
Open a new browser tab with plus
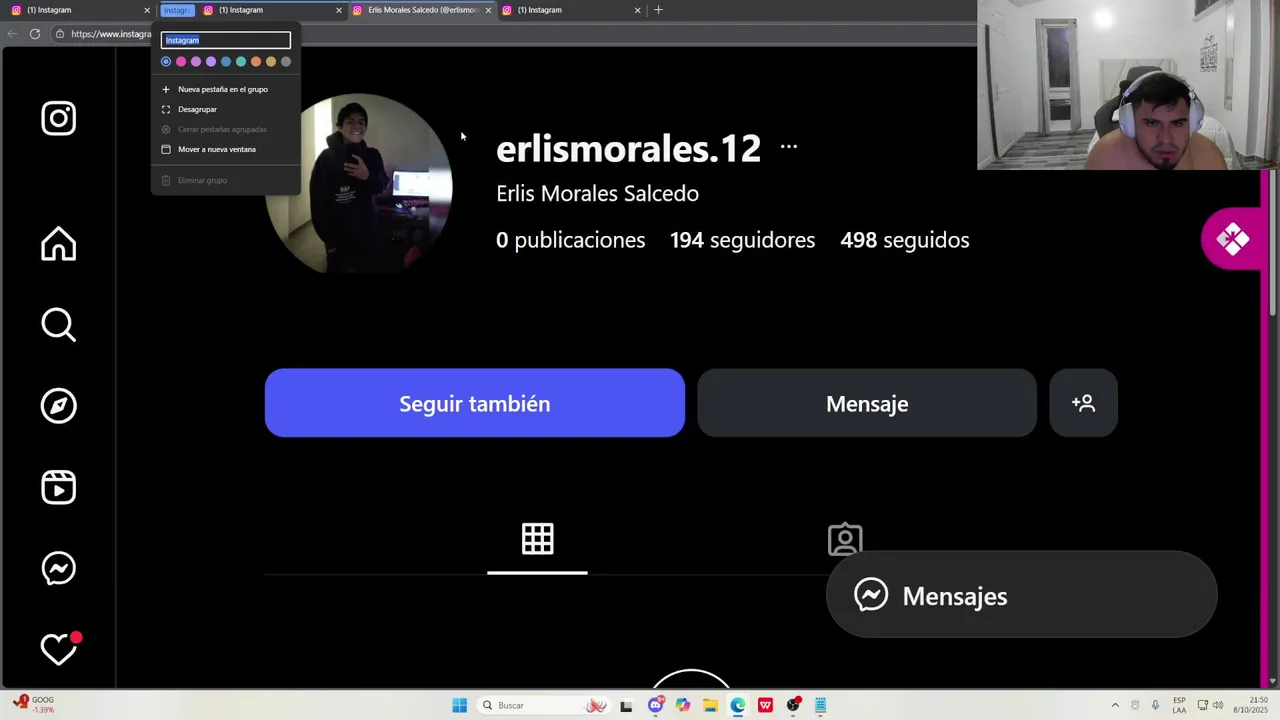[x=658, y=10]
